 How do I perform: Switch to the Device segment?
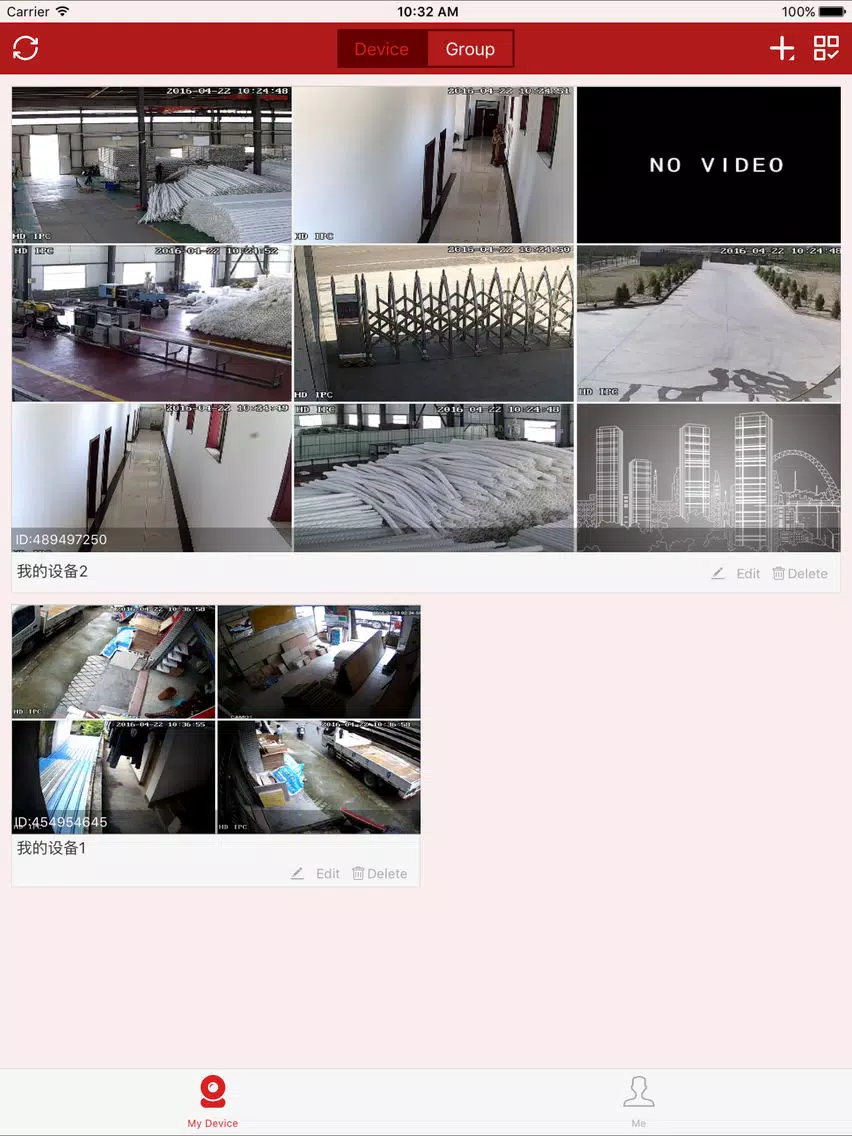[382, 49]
